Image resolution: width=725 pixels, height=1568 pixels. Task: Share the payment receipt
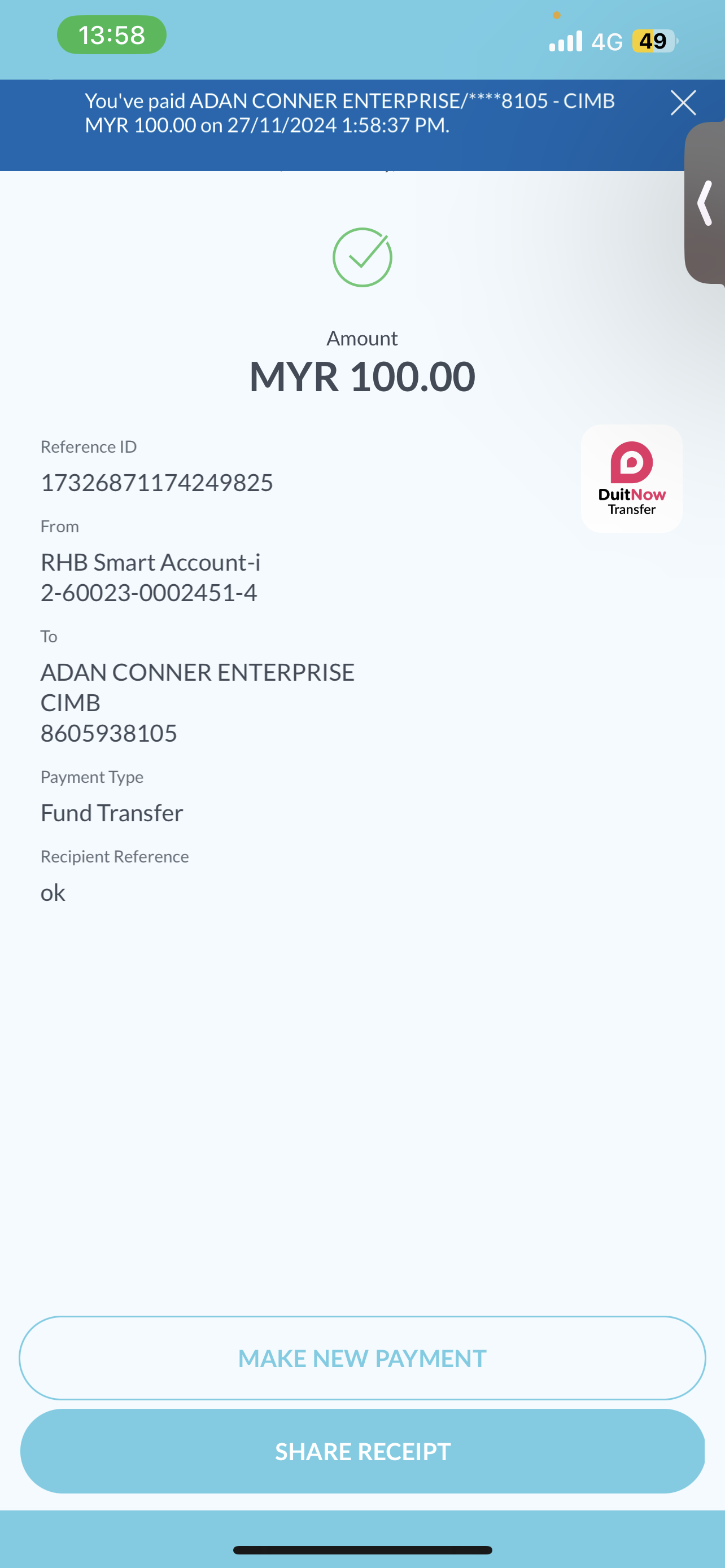pos(362,1451)
